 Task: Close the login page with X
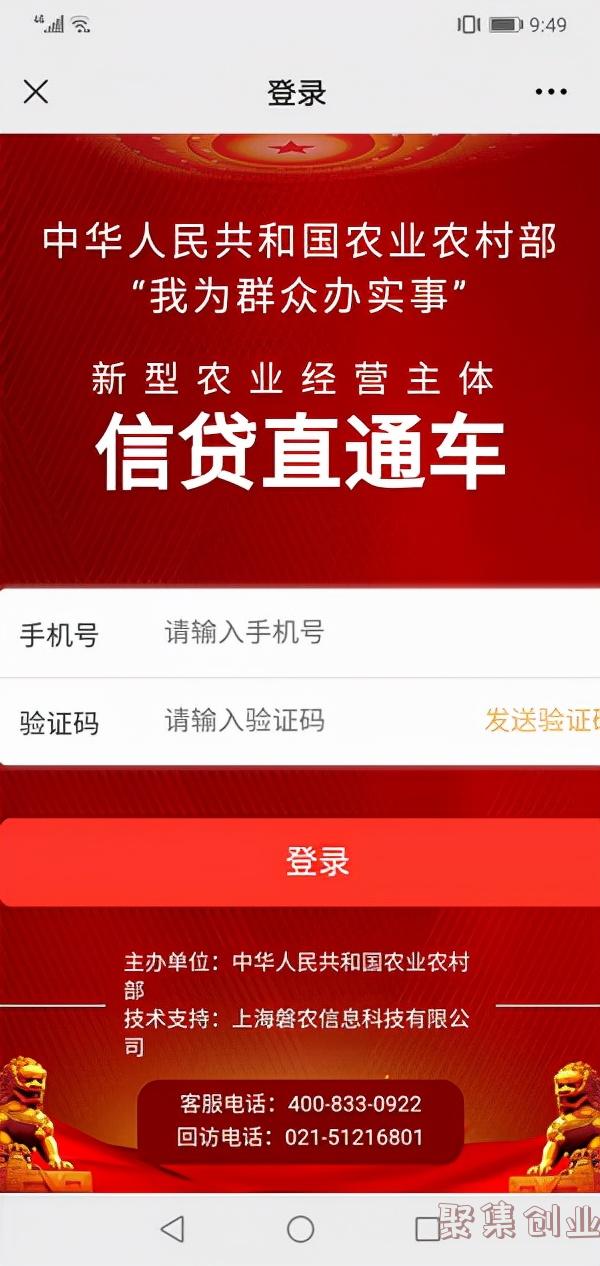click(x=36, y=92)
